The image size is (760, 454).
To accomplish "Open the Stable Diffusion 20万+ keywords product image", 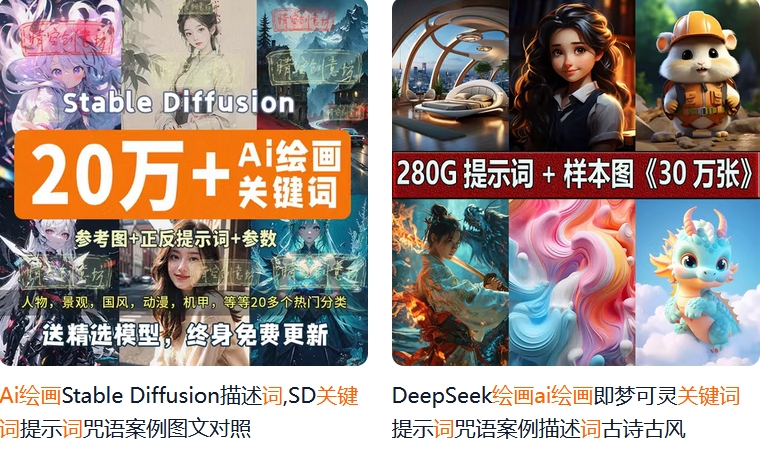I will click(184, 182).
